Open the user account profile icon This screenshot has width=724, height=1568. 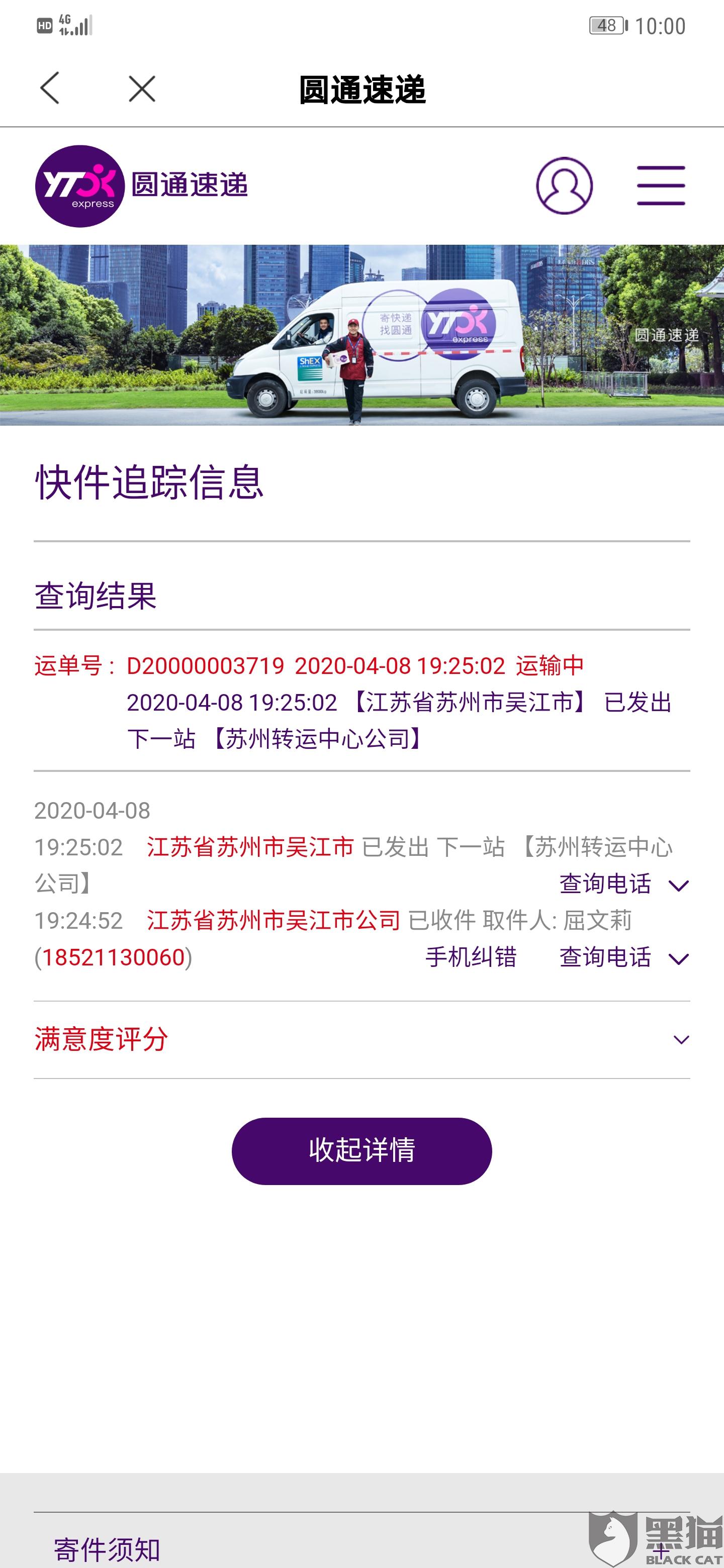564,185
